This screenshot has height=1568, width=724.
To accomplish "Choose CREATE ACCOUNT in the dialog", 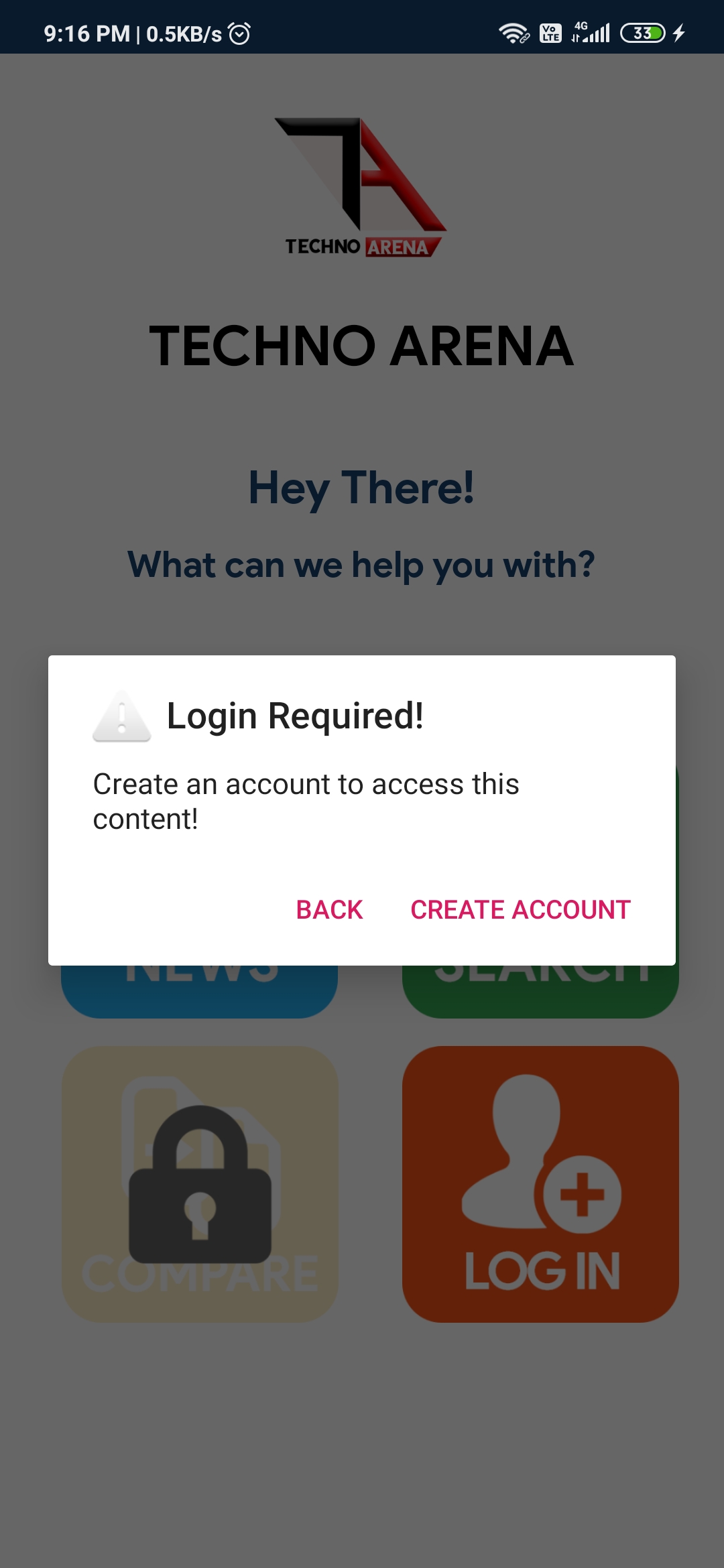I will 520,910.
